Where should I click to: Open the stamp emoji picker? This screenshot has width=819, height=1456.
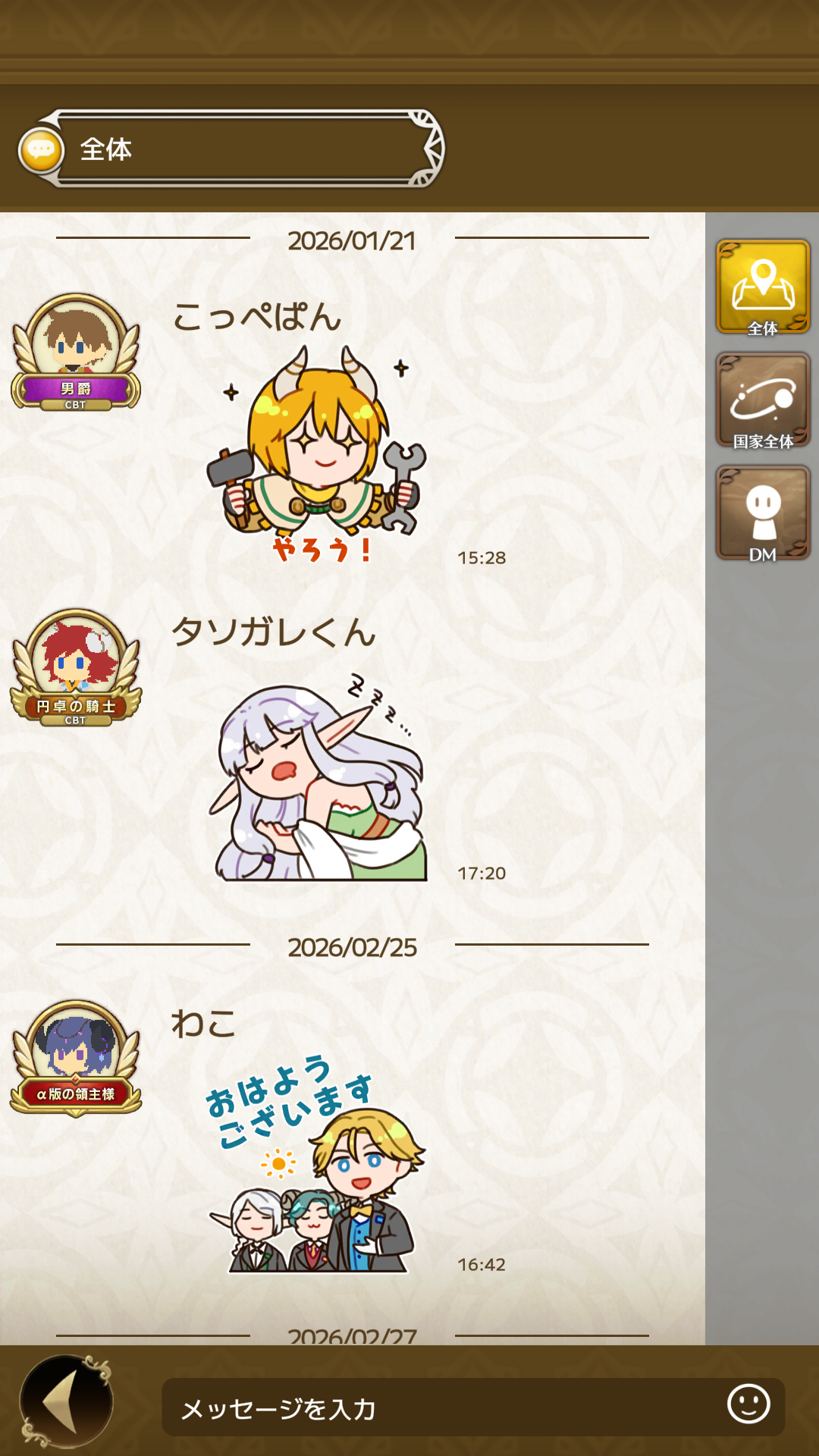tap(748, 1404)
